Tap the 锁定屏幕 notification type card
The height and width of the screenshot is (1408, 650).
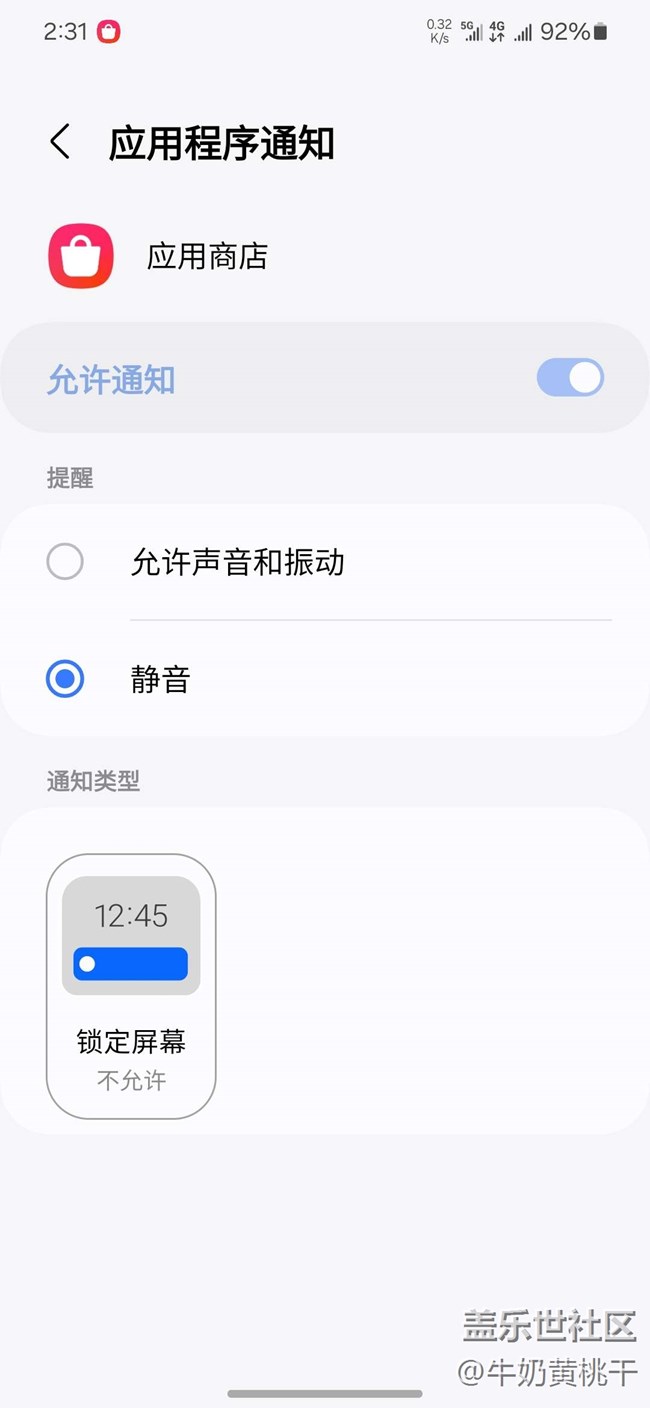pos(131,985)
